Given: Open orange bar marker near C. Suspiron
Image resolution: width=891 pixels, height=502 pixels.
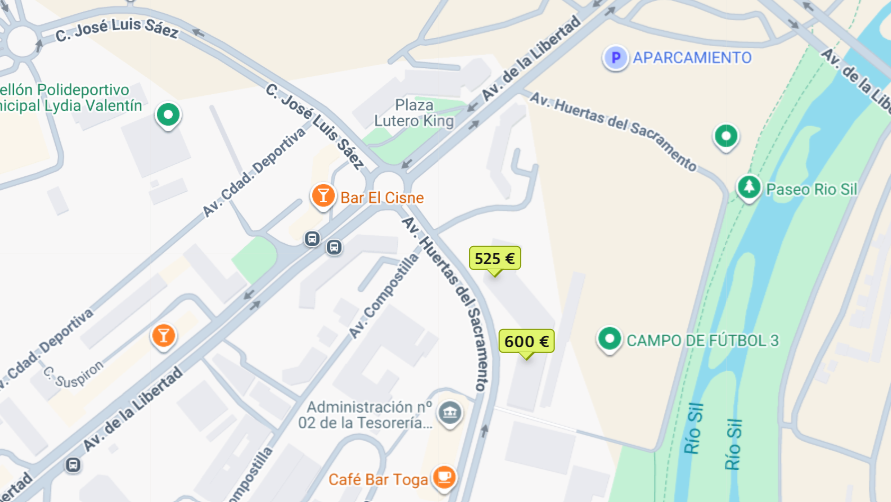Looking at the screenshot, I should tap(162, 336).
